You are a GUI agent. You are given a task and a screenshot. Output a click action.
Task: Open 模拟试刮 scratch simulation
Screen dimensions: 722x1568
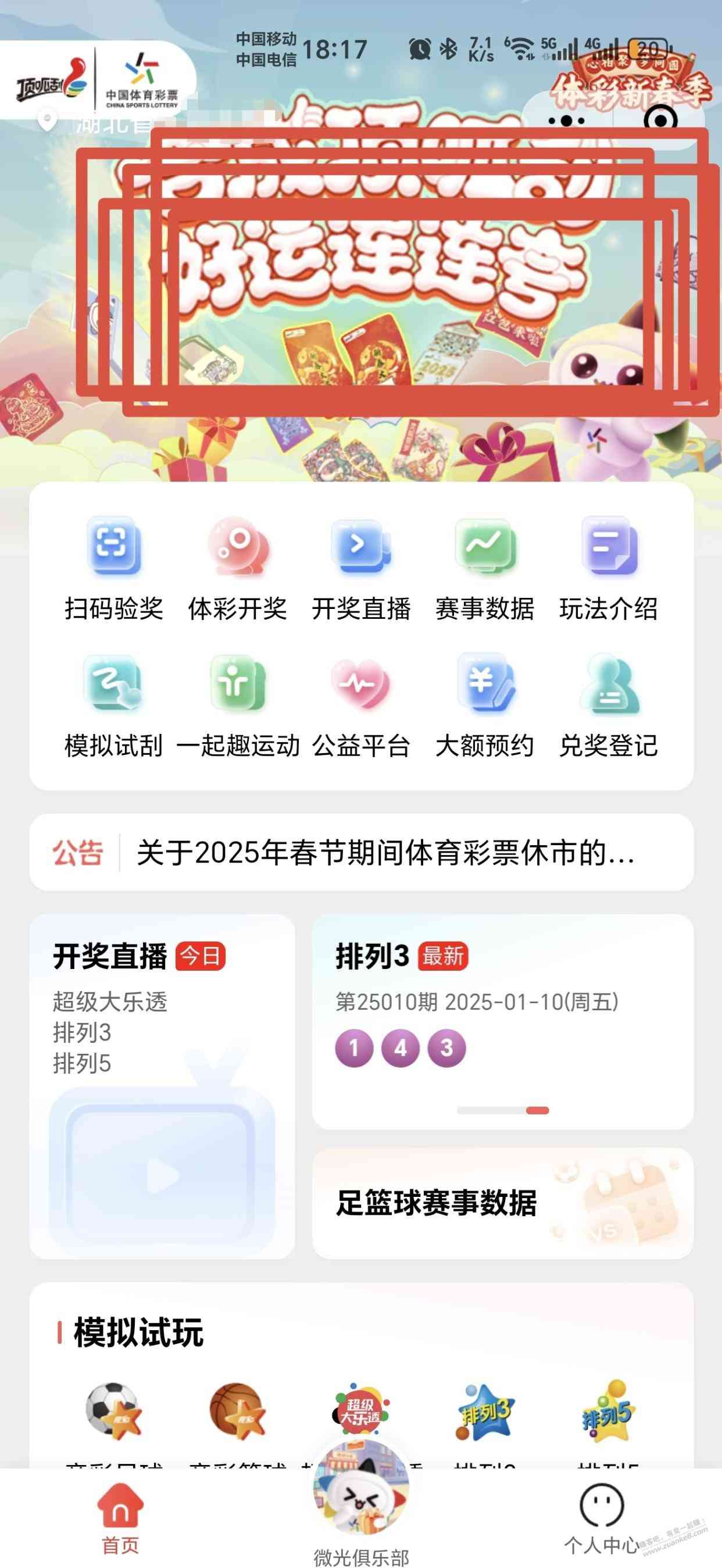[114, 705]
